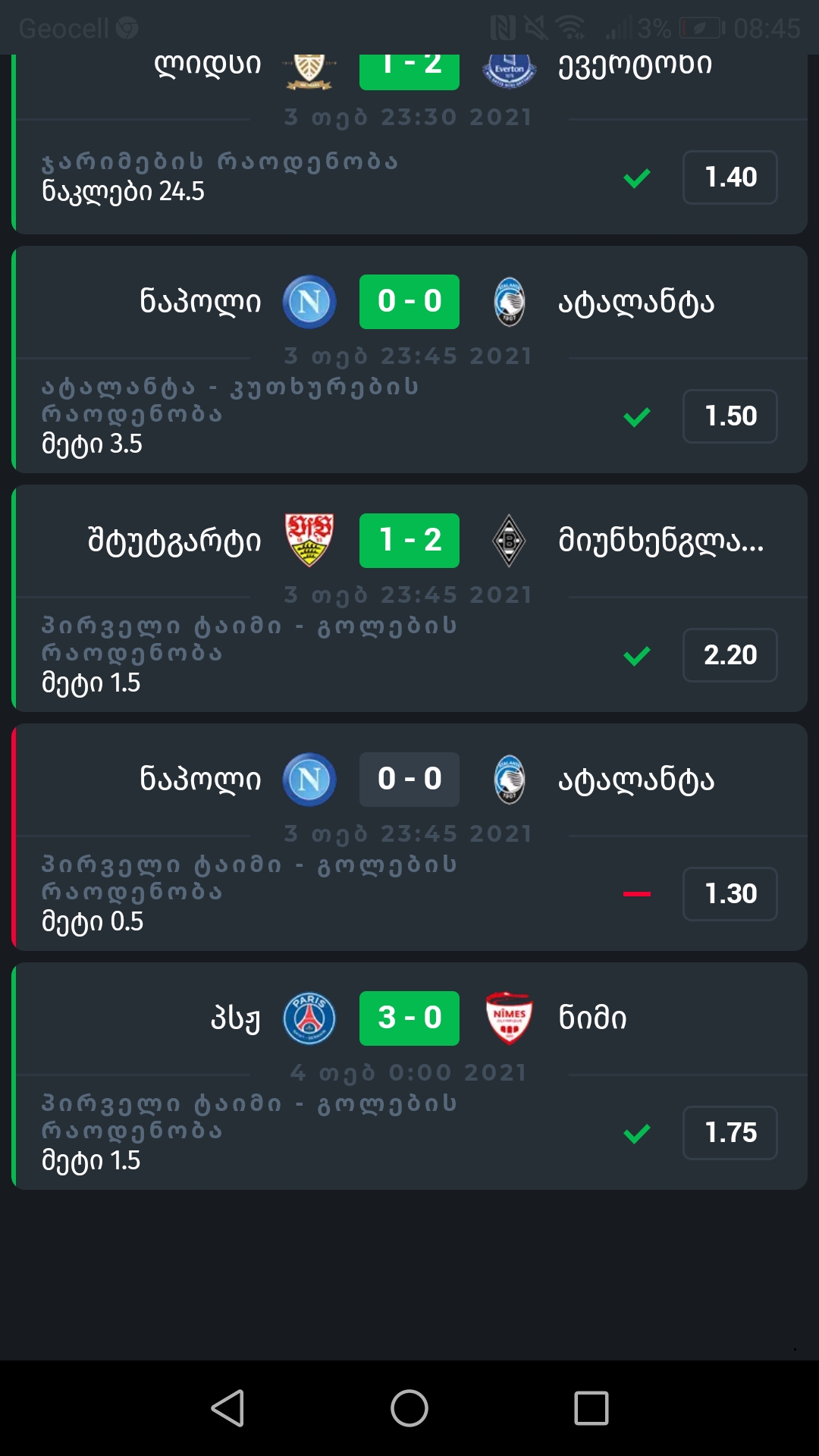The width and height of the screenshot is (819, 1456).
Task: Go back using the system back button
Action: 227,1408
